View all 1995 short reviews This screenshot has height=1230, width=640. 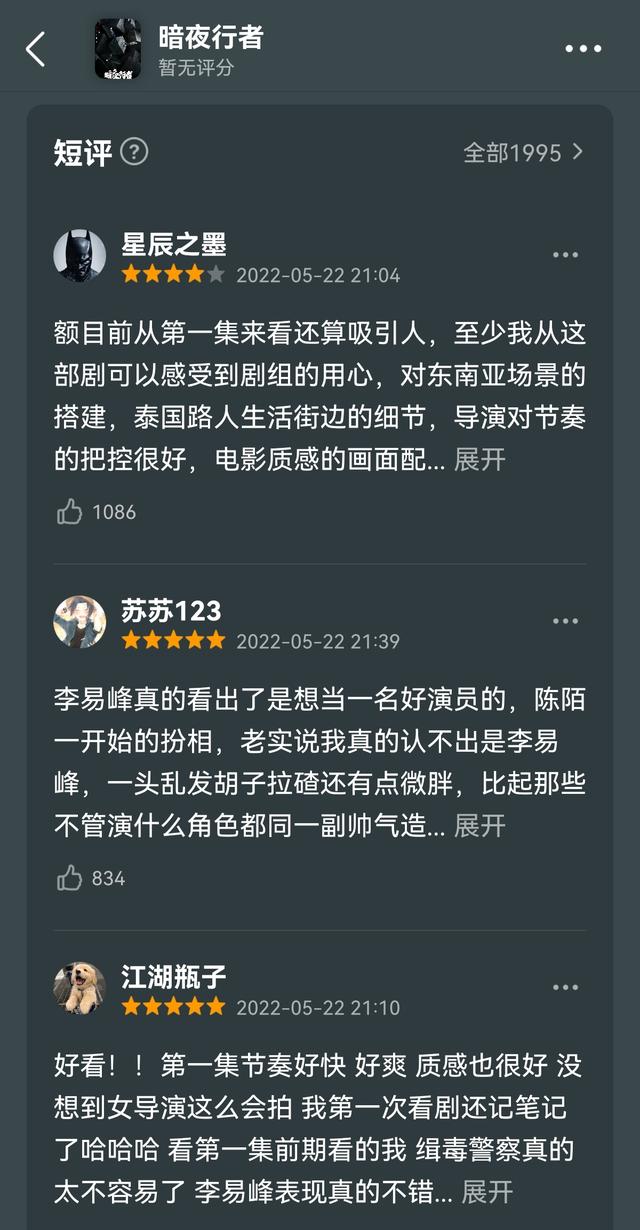pyautogui.click(x=523, y=152)
